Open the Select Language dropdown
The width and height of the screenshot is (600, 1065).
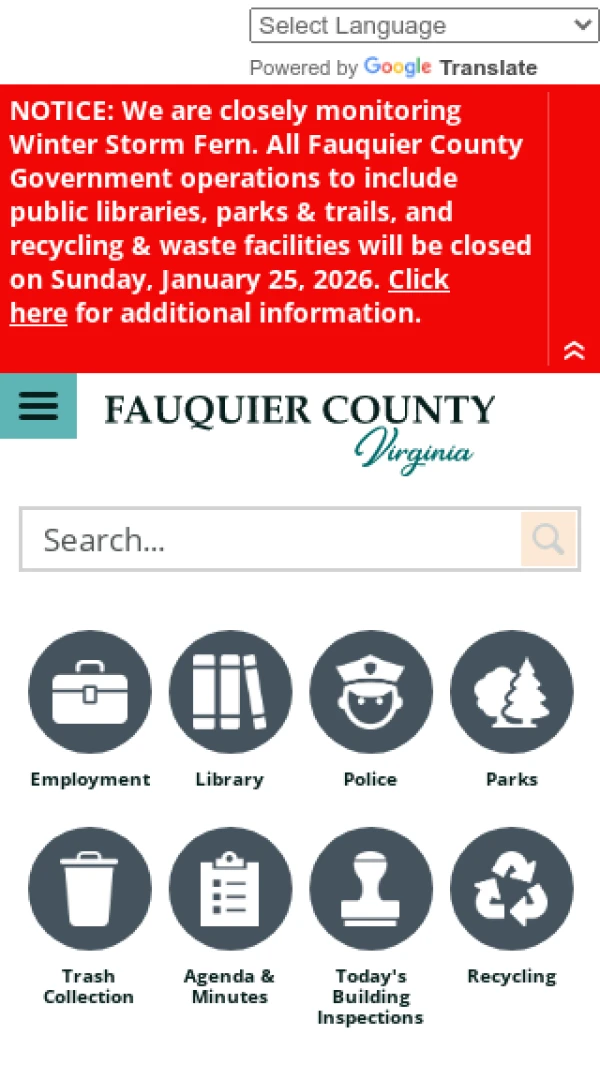pos(424,26)
